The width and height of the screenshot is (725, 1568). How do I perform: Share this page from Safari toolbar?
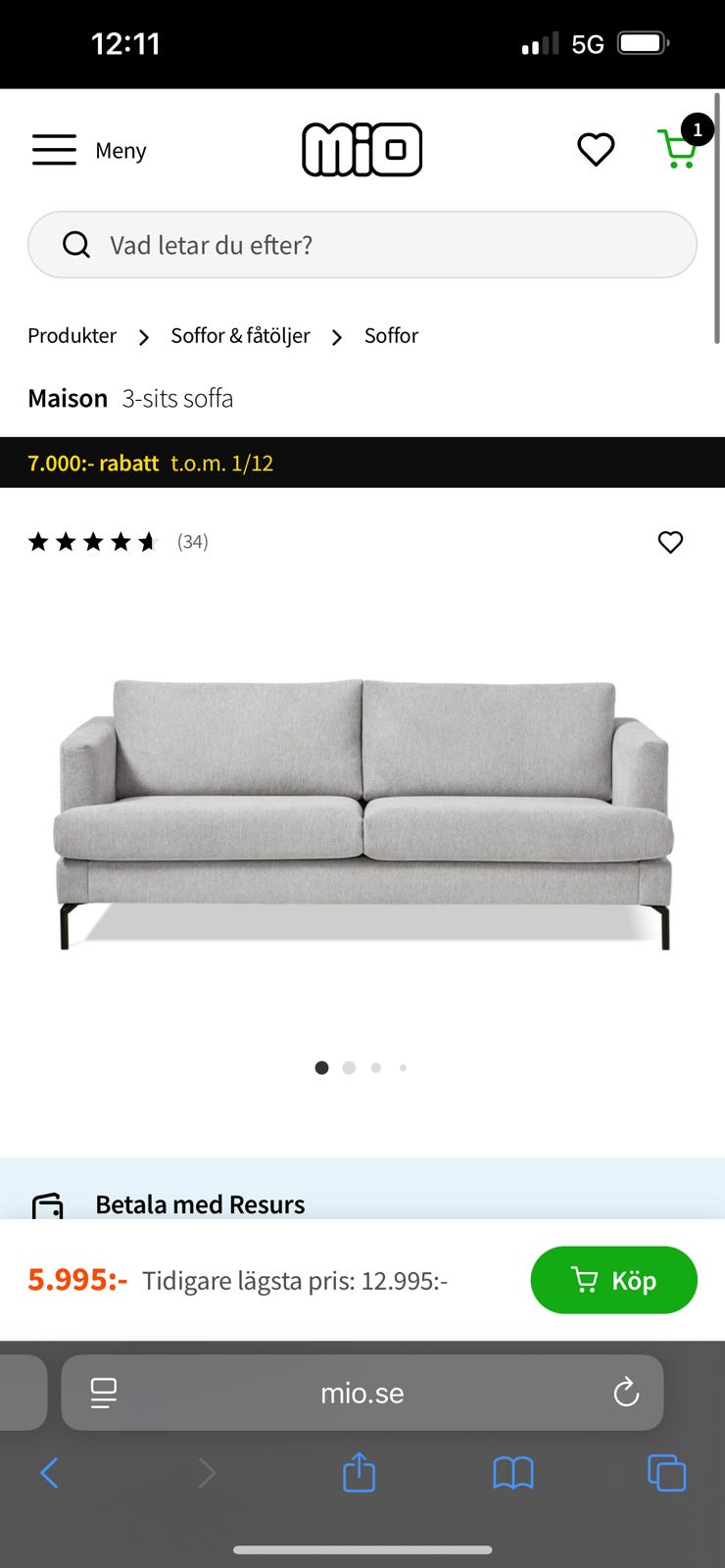359,1472
